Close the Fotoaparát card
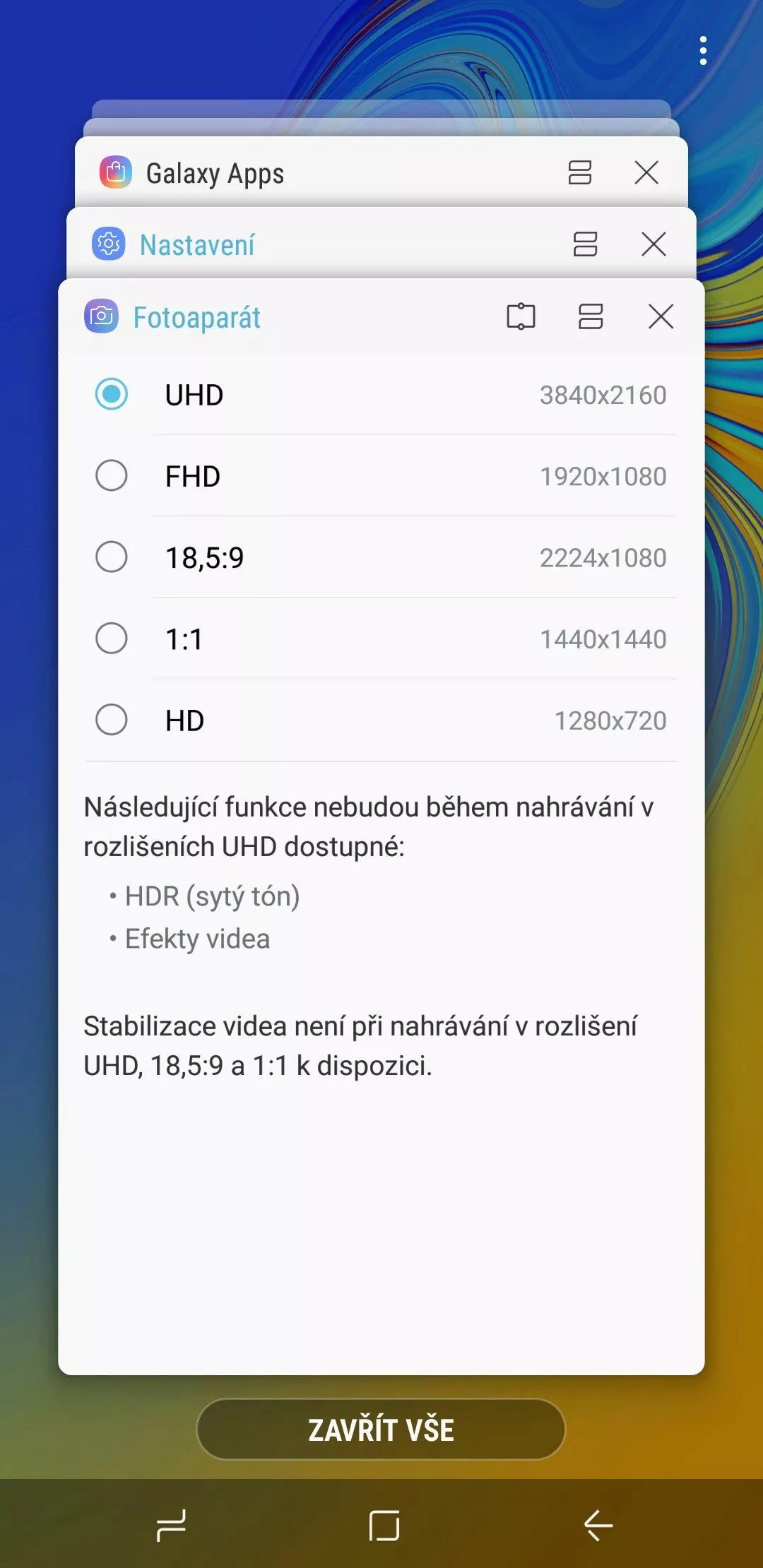This screenshot has width=763, height=1568. tap(661, 316)
